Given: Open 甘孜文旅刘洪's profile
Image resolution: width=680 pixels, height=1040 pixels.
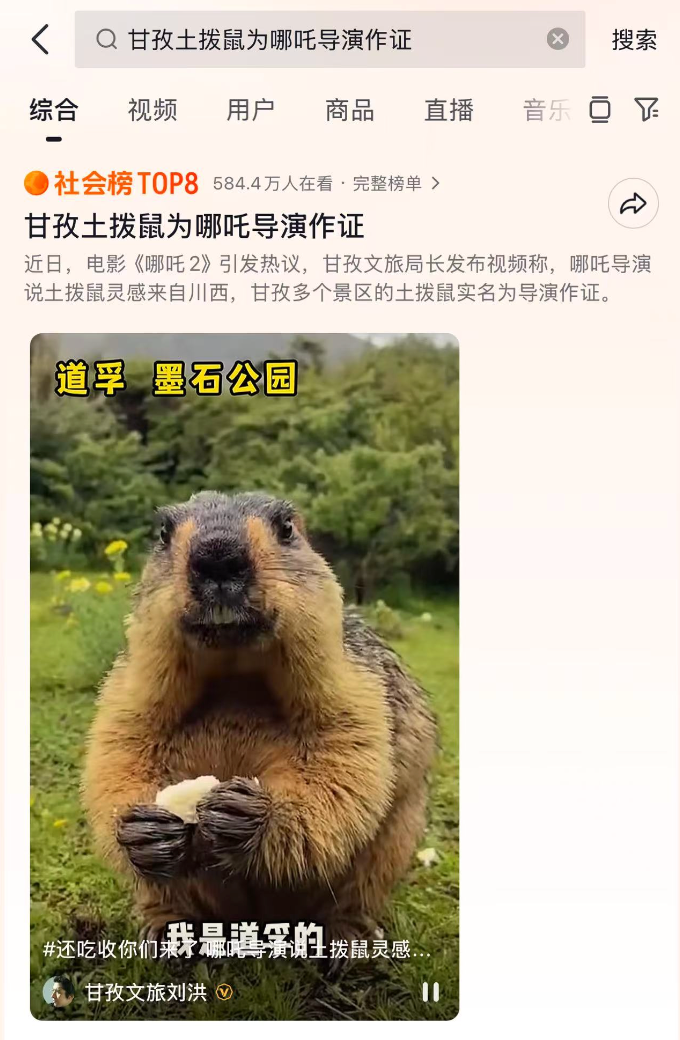Looking at the screenshot, I should [x=145, y=992].
